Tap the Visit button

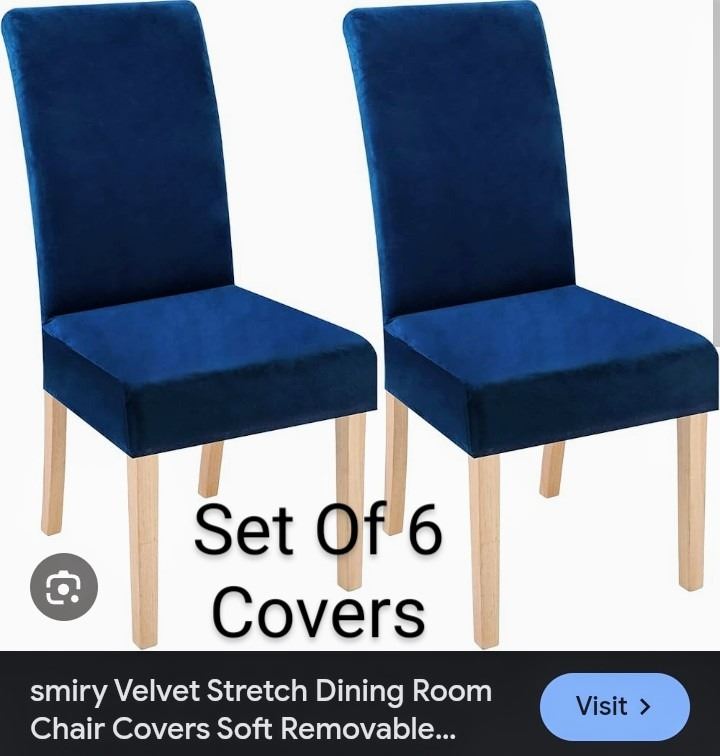pyautogui.click(x=614, y=707)
